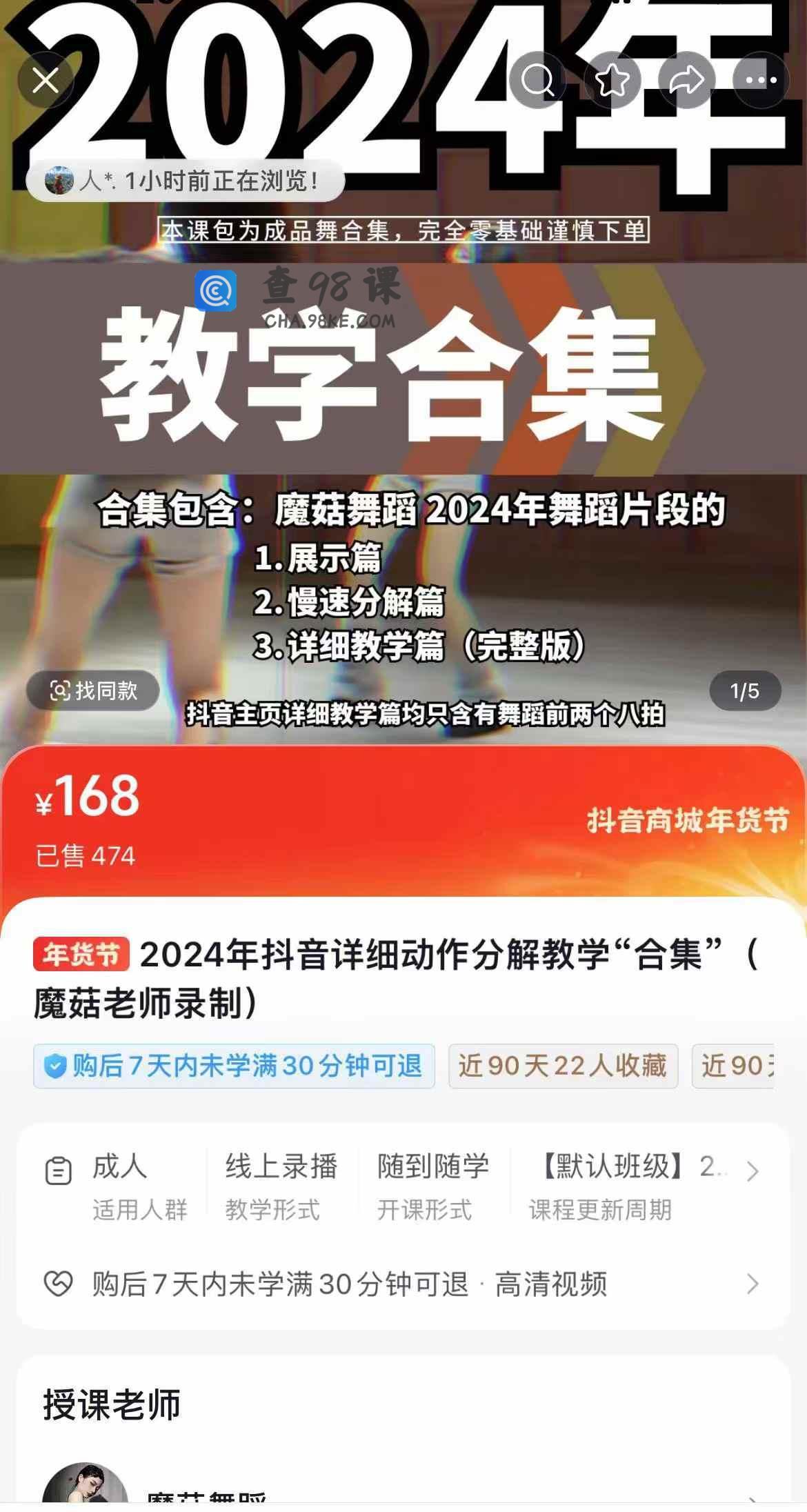Add this course to favorites
The height and width of the screenshot is (1512, 807).
pos(612,80)
